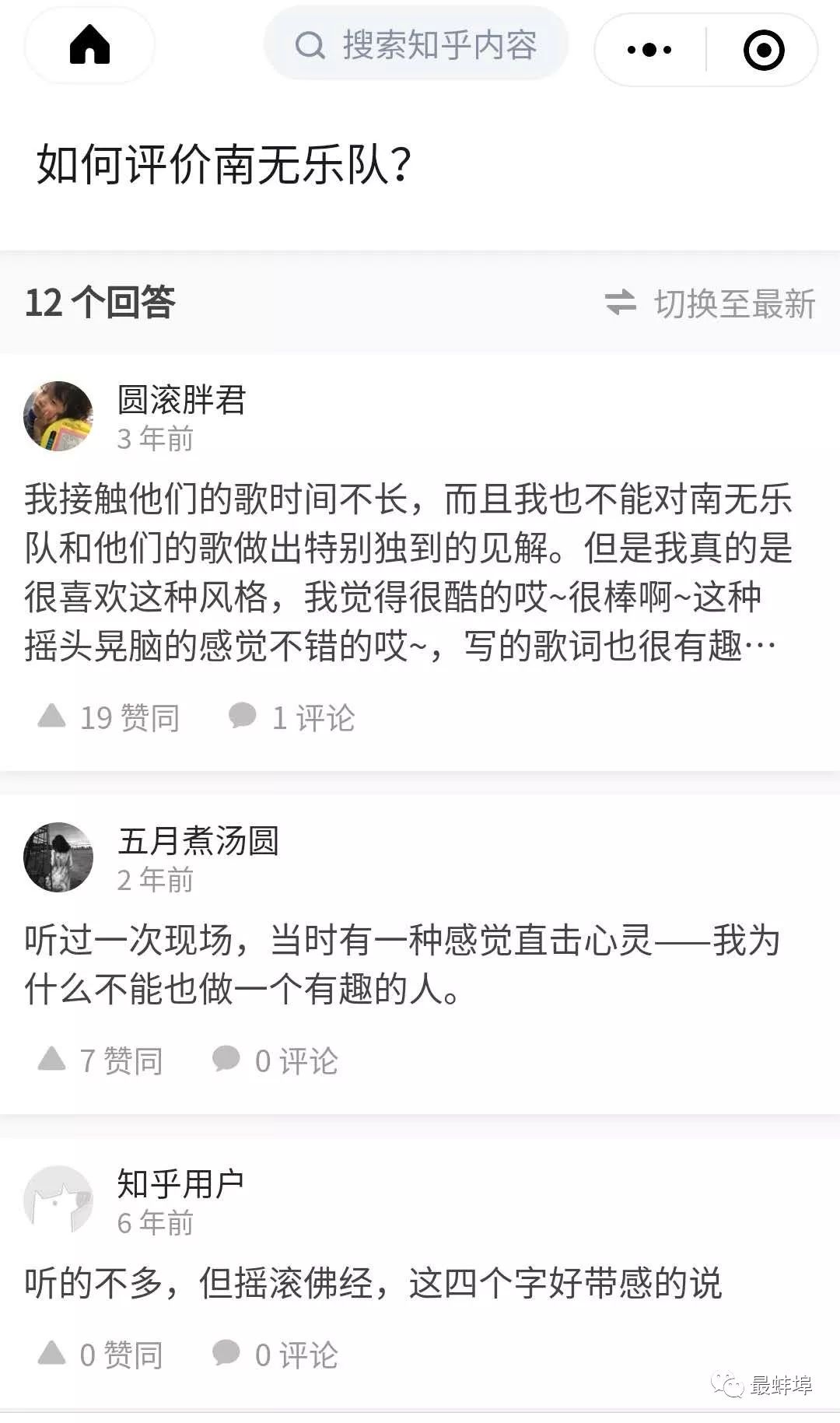Open 五月煮汤圆's answer
Screen dimensions: 840x1423
coord(402,964)
